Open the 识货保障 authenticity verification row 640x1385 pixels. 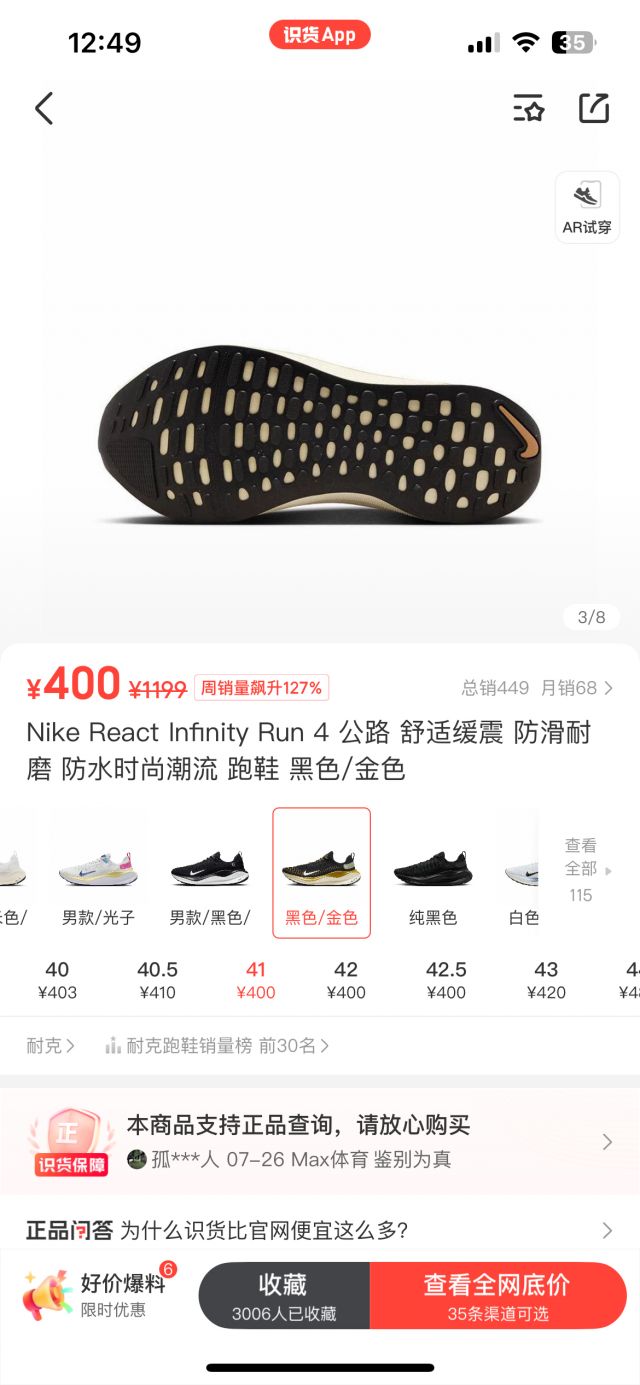pos(320,1141)
